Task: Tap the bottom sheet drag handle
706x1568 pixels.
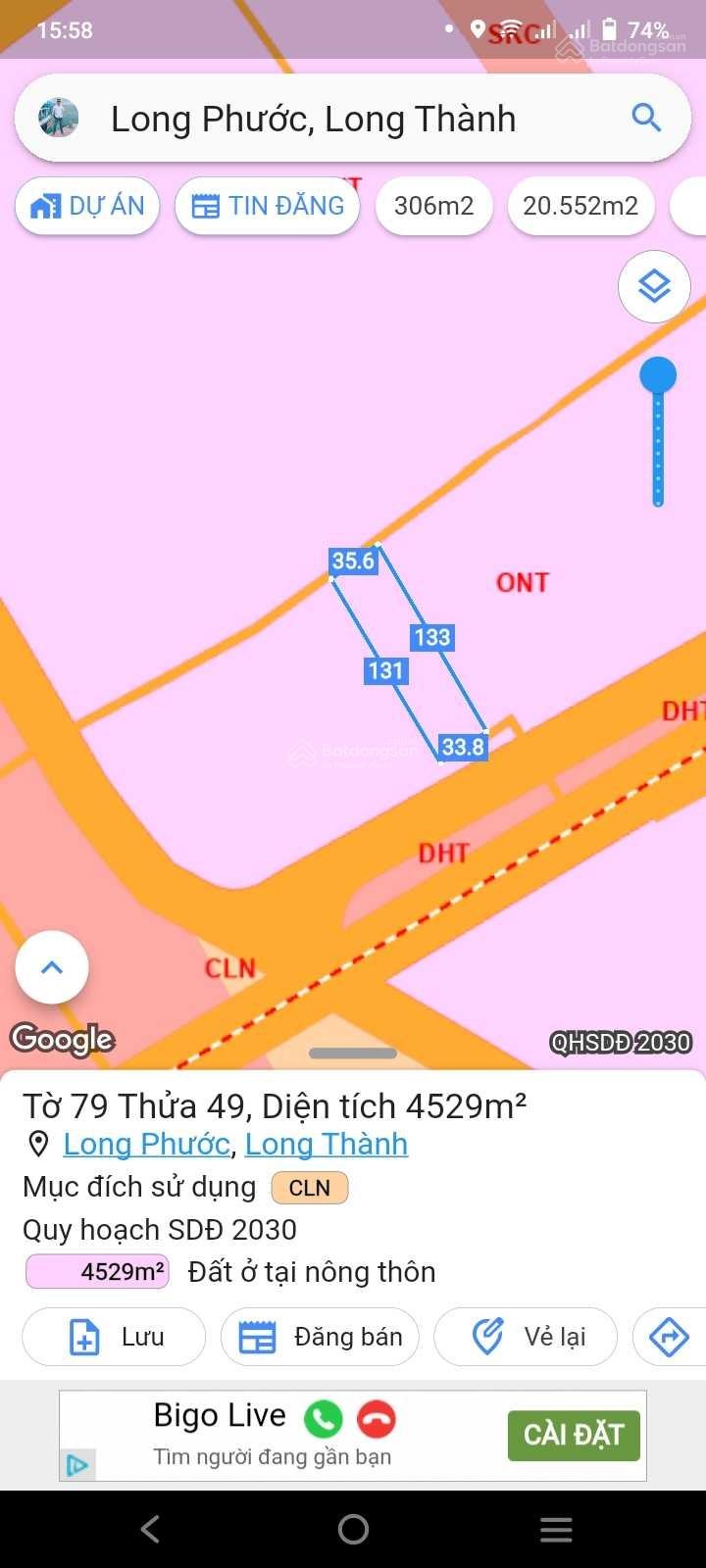Action: [353, 1053]
